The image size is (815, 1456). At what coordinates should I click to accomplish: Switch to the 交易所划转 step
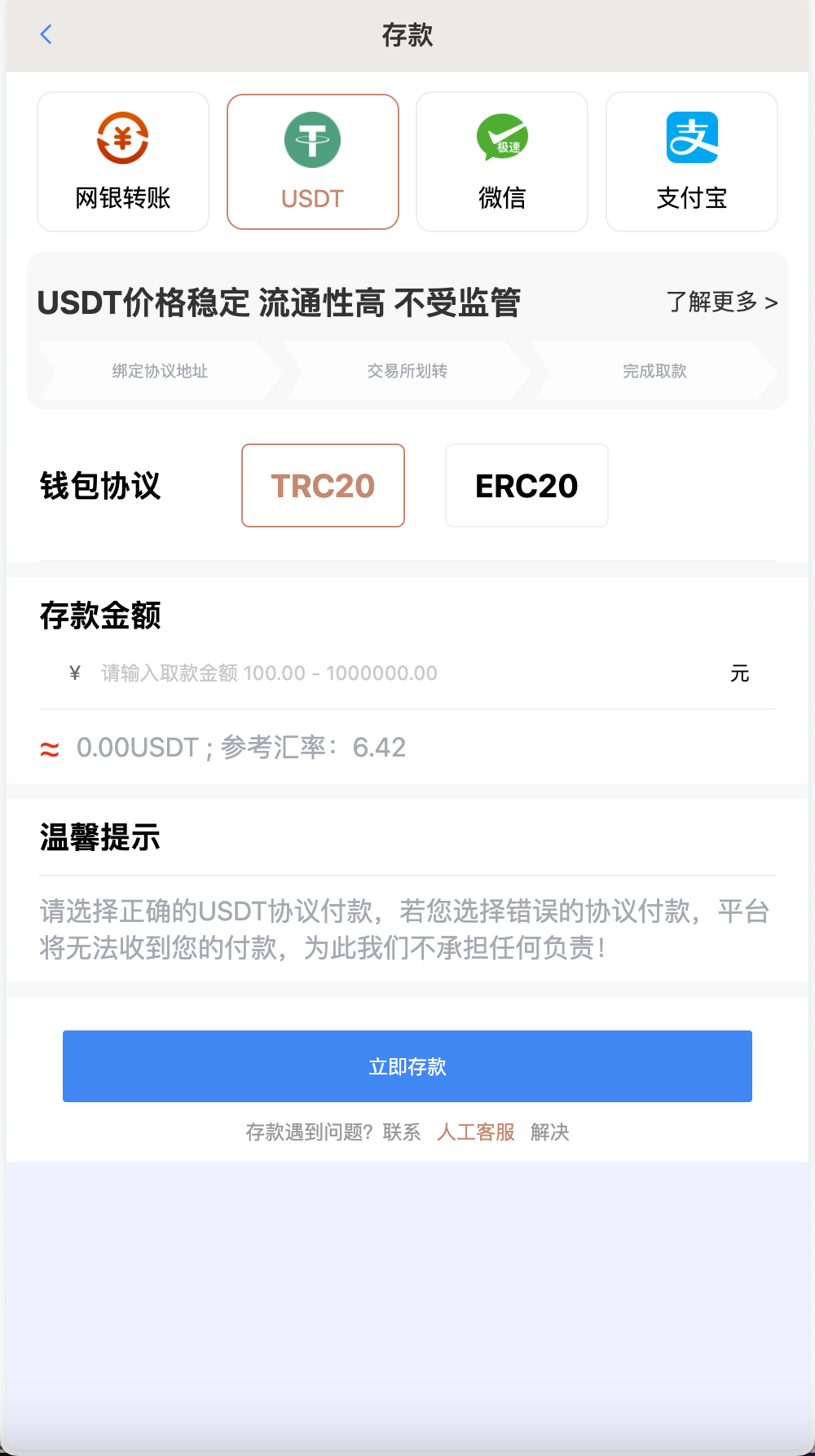pyautogui.click(x=407, y=372)
